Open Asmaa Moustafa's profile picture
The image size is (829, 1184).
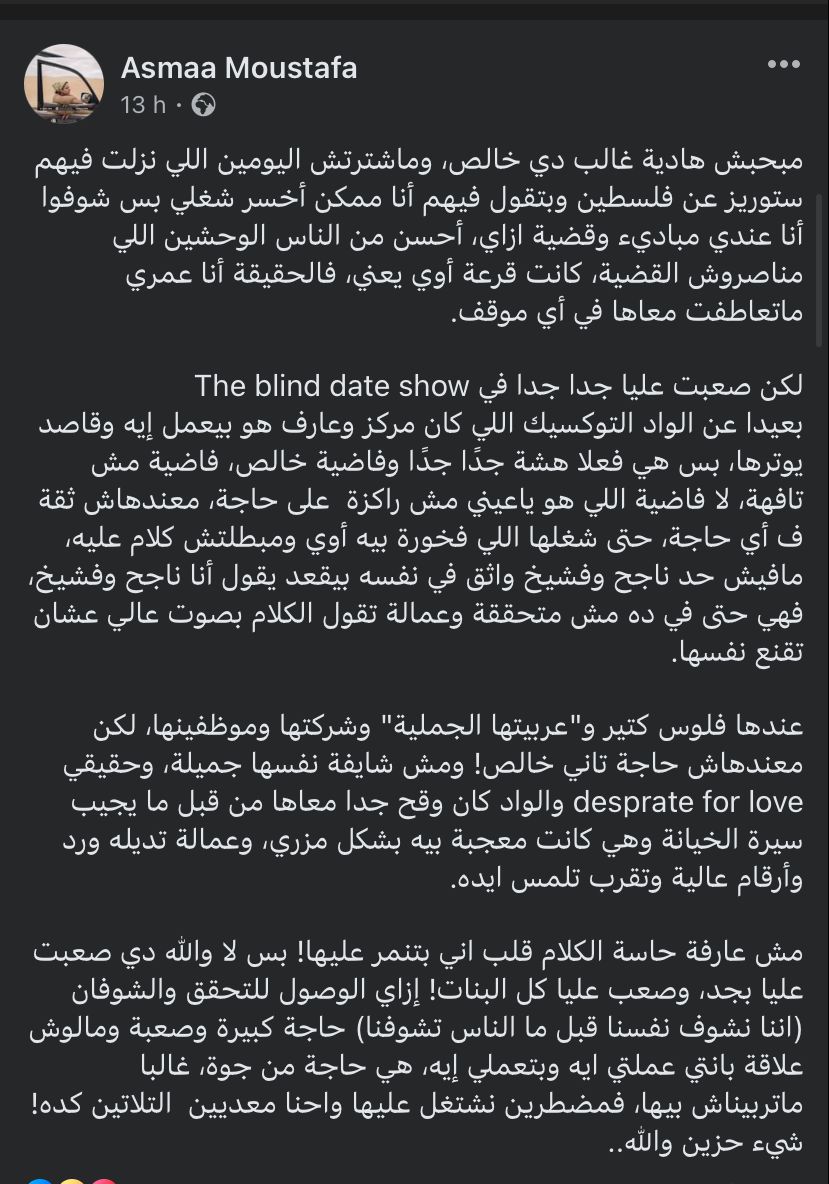64,84
